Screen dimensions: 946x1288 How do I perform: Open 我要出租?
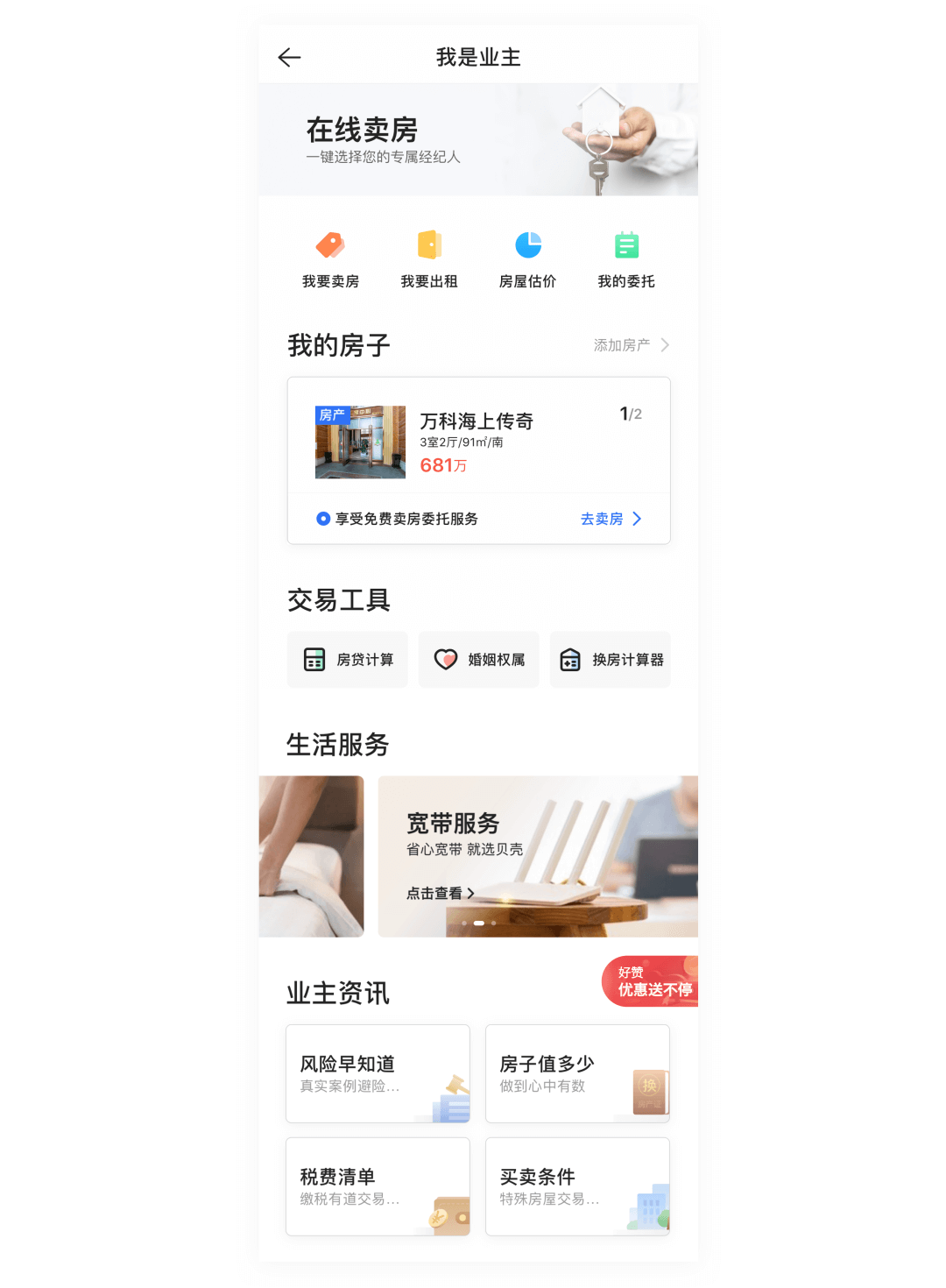tap(429, 258)
